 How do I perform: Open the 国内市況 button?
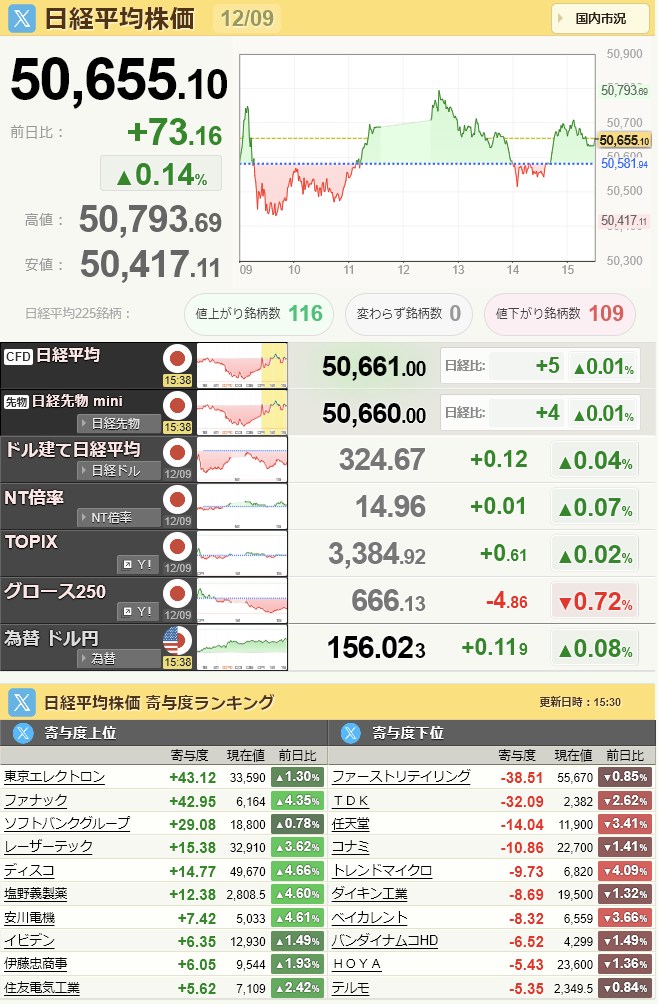pyautogui.click(x=600, y=18)
